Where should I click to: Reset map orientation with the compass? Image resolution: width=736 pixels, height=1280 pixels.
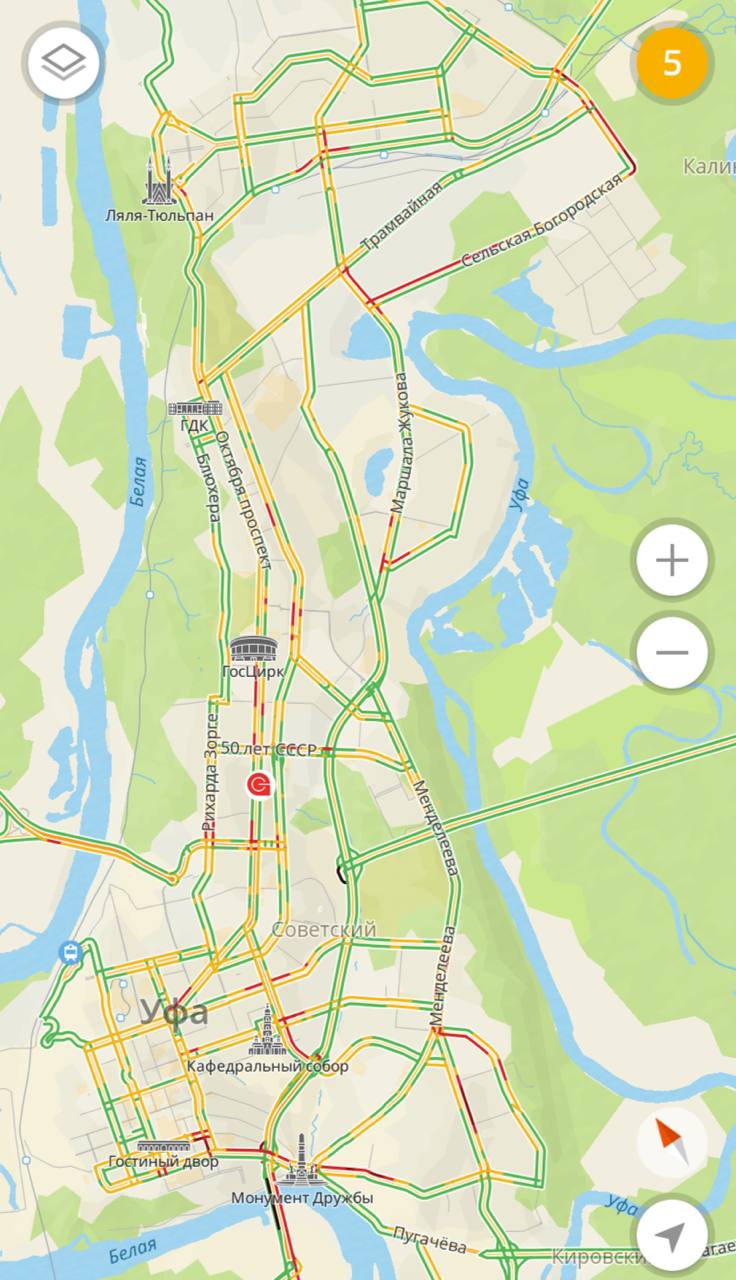coord(672,1141)
